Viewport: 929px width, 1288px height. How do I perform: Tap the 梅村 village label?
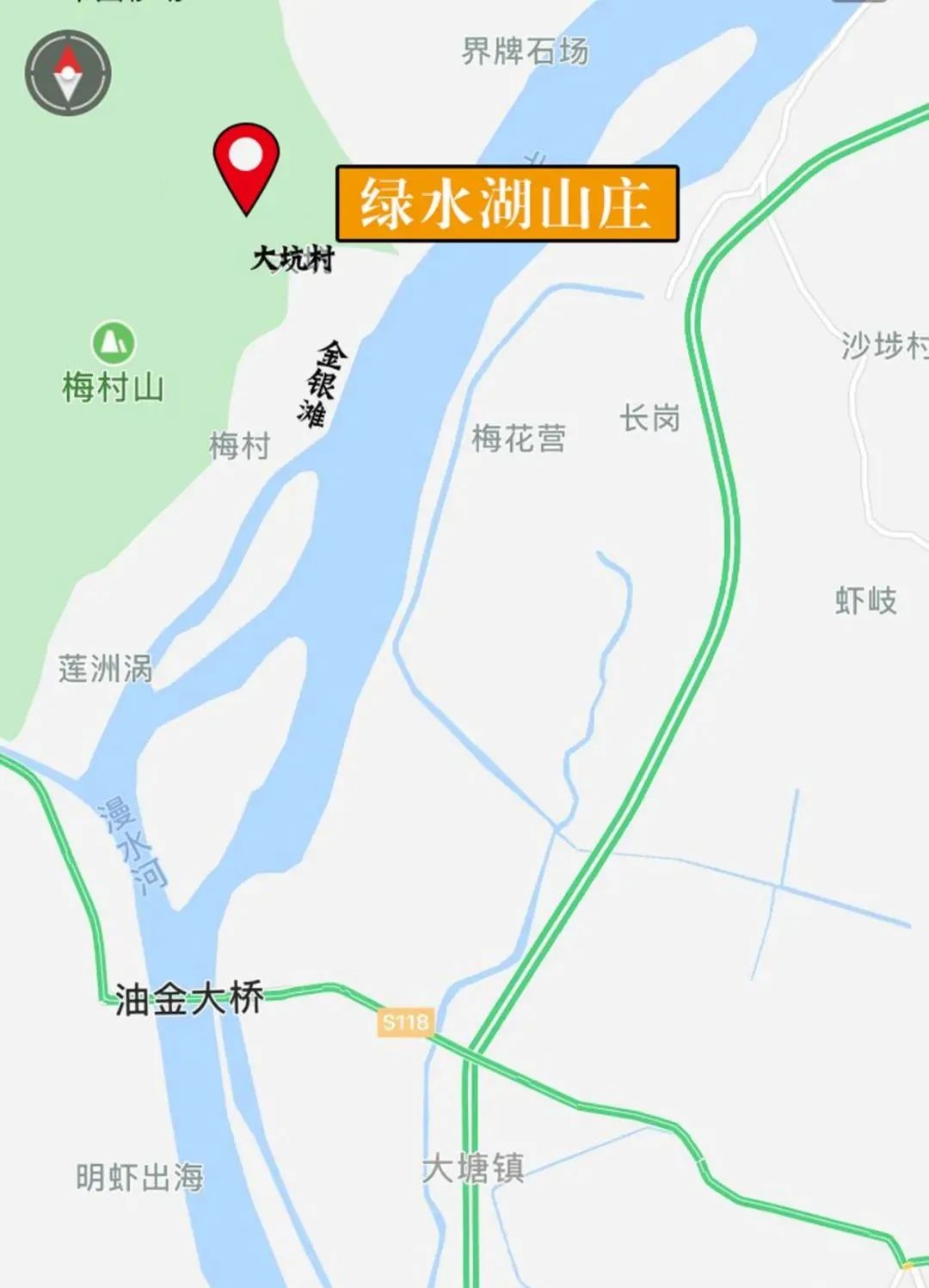coord(241,447)
